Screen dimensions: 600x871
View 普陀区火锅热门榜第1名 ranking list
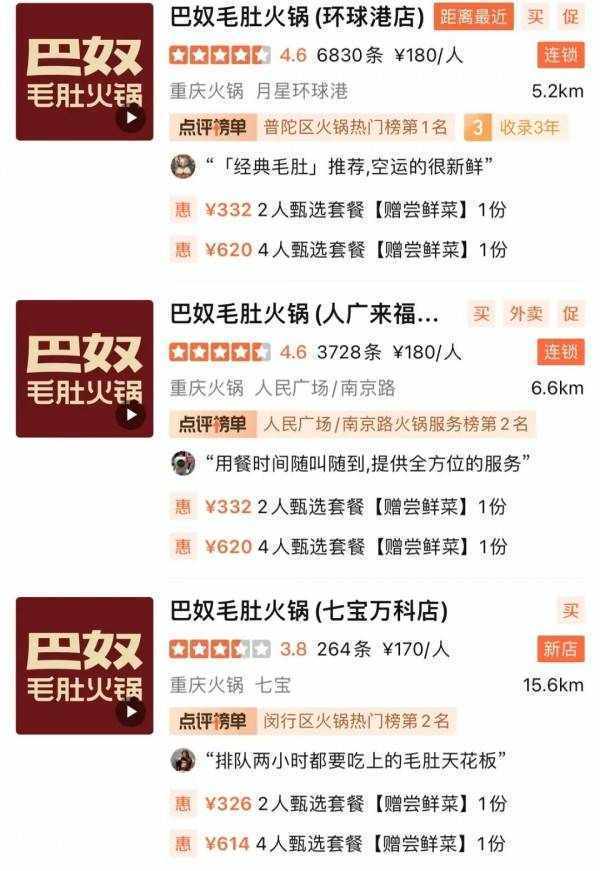click(x=356, y=128)
